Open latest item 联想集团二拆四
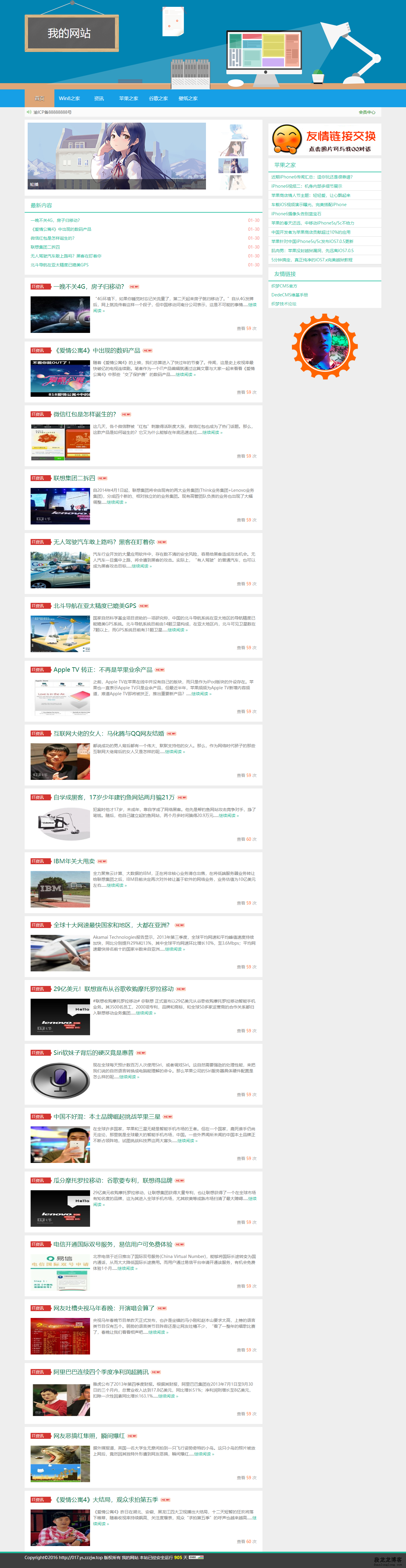 pyautogui.click(x=45, y=247)
